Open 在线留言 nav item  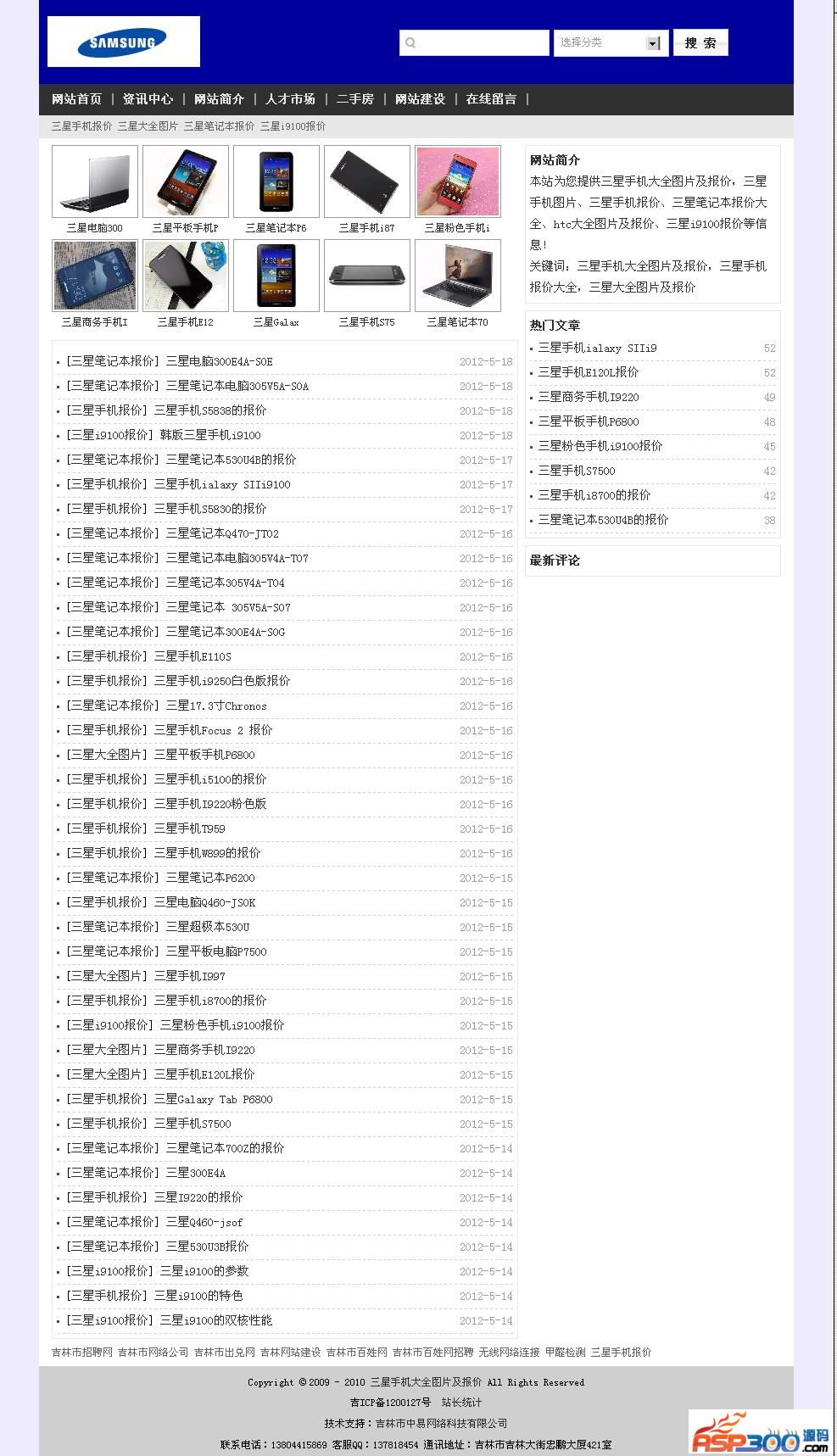(x=491, y=99)
